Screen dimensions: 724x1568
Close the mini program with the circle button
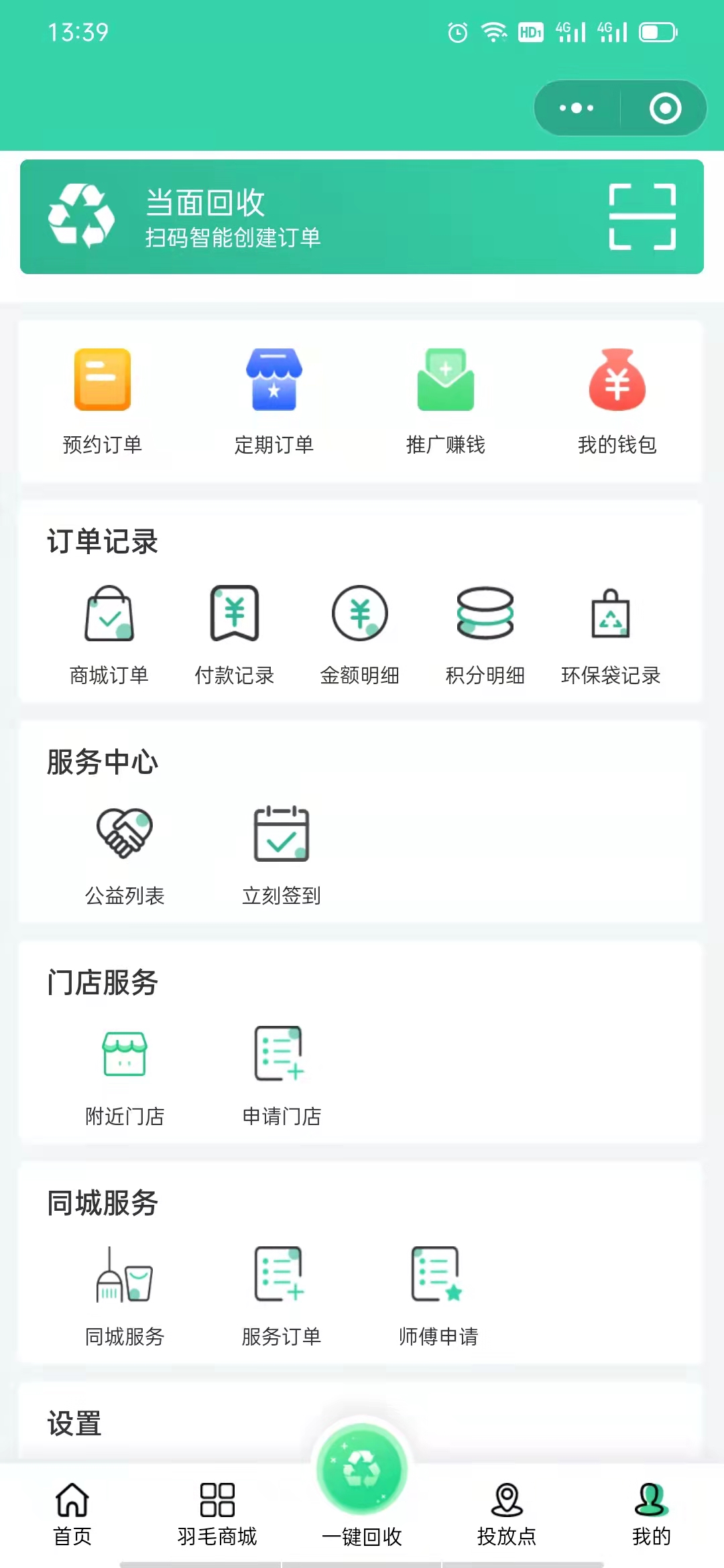(x=665, y=108)
